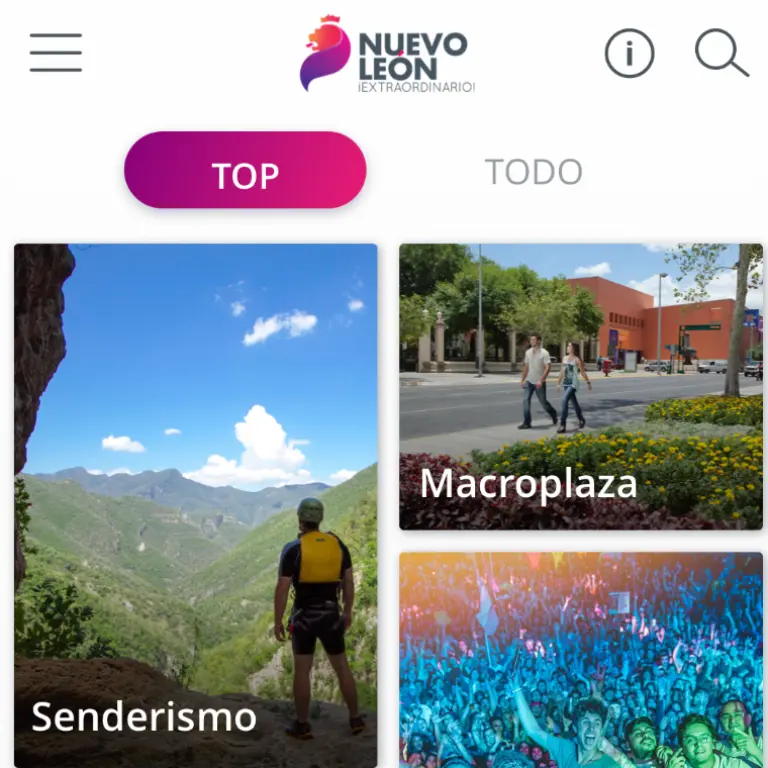
Task: Open the hamburger menu
Action: (56, 53)
